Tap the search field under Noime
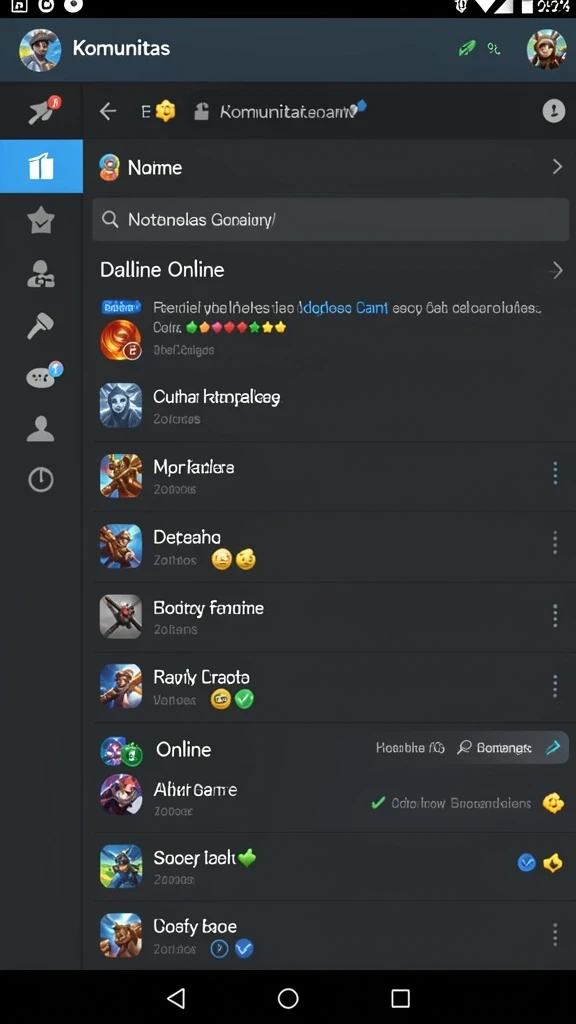This screenshot has height=1024, width=576. (x=330, y=219)
